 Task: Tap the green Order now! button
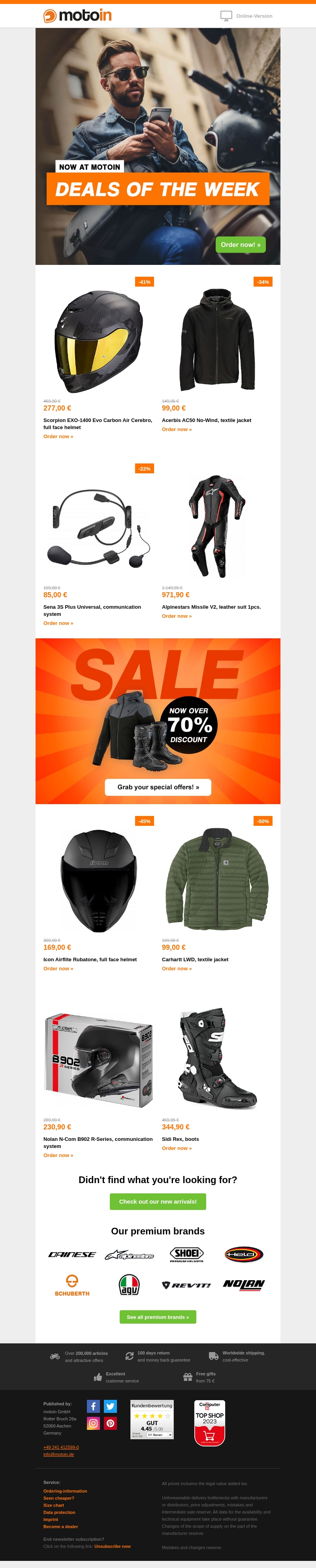tap(241, 245)
